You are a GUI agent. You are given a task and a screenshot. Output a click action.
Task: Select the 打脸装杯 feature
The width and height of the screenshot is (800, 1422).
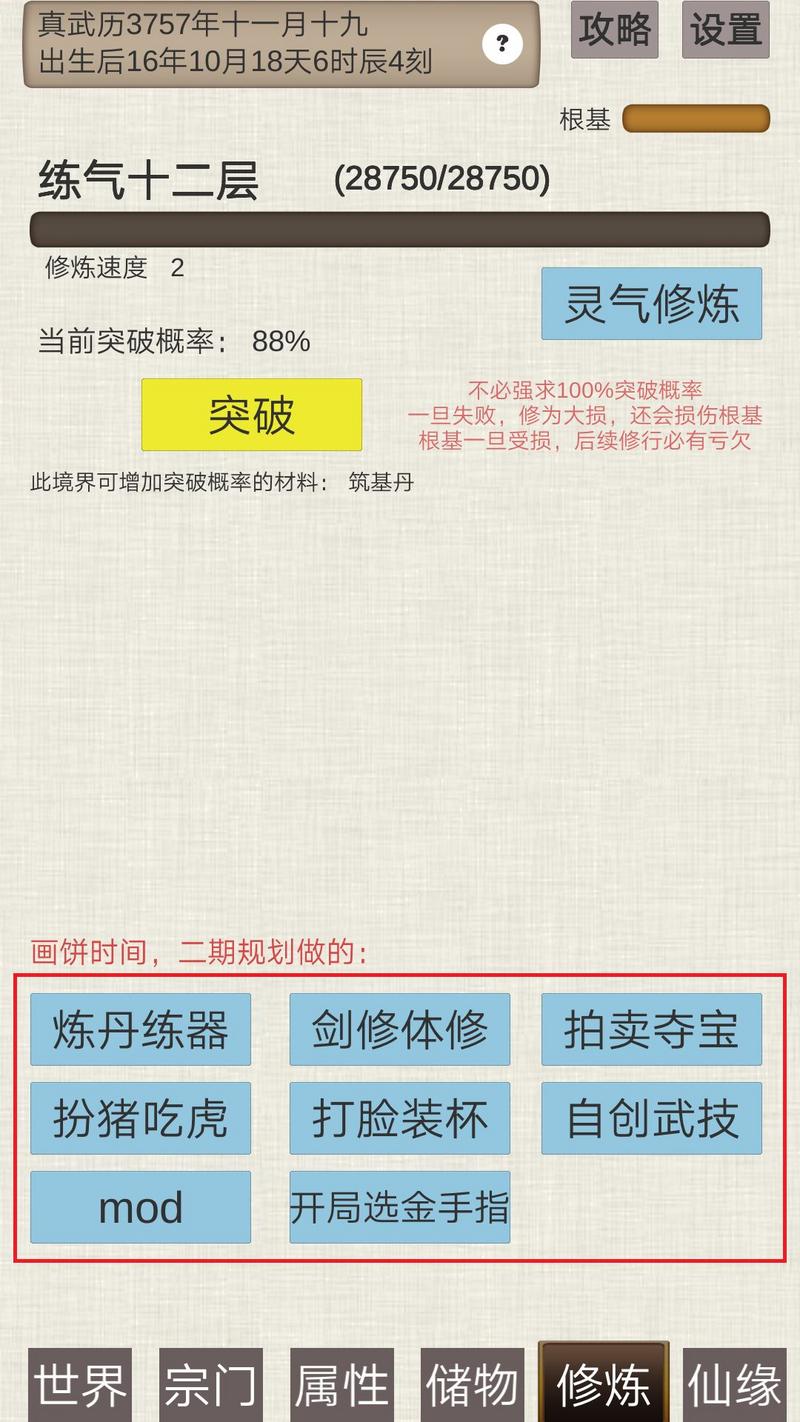(400, 1119)
